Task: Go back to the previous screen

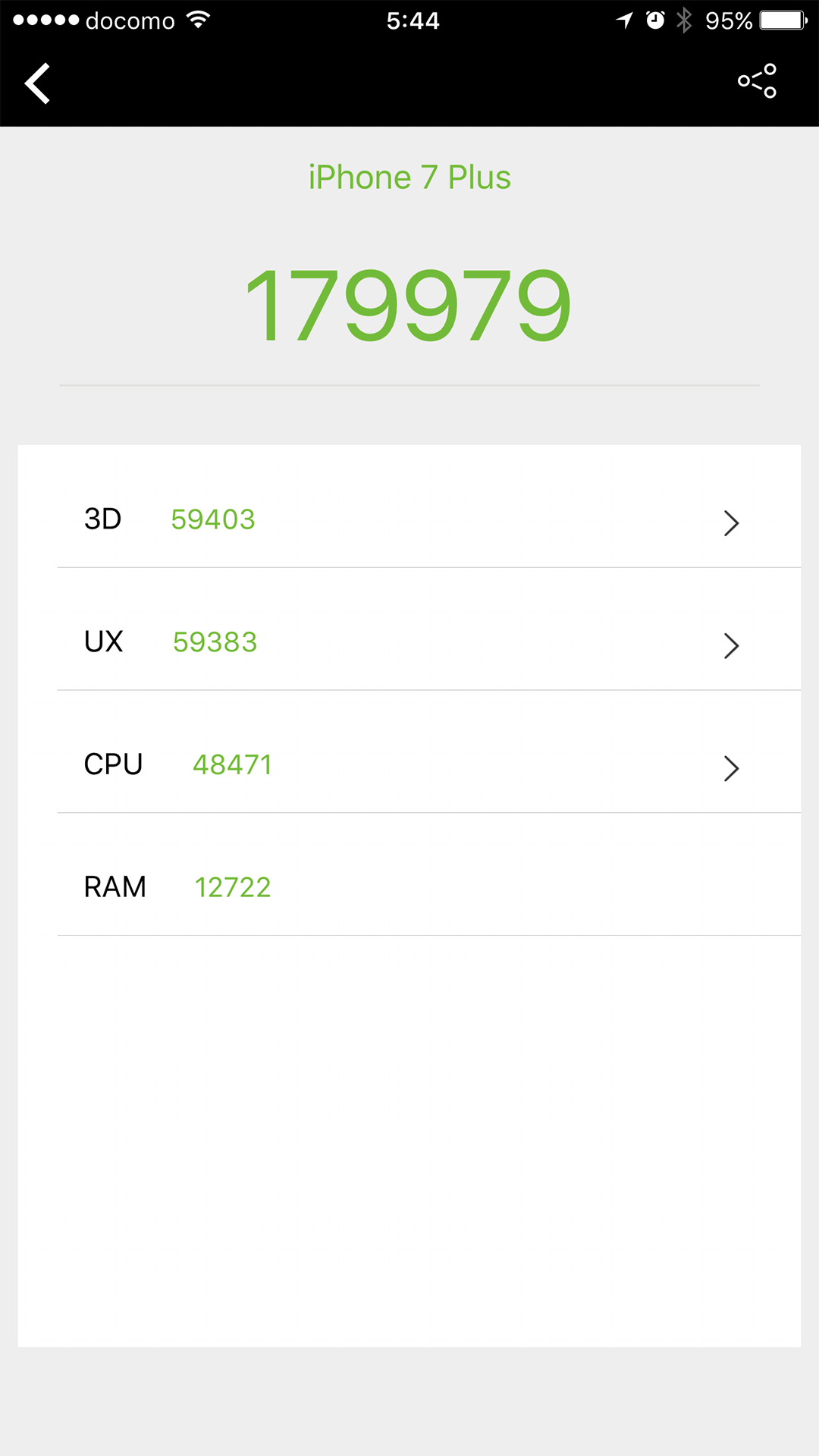Action: coord(37,83)
